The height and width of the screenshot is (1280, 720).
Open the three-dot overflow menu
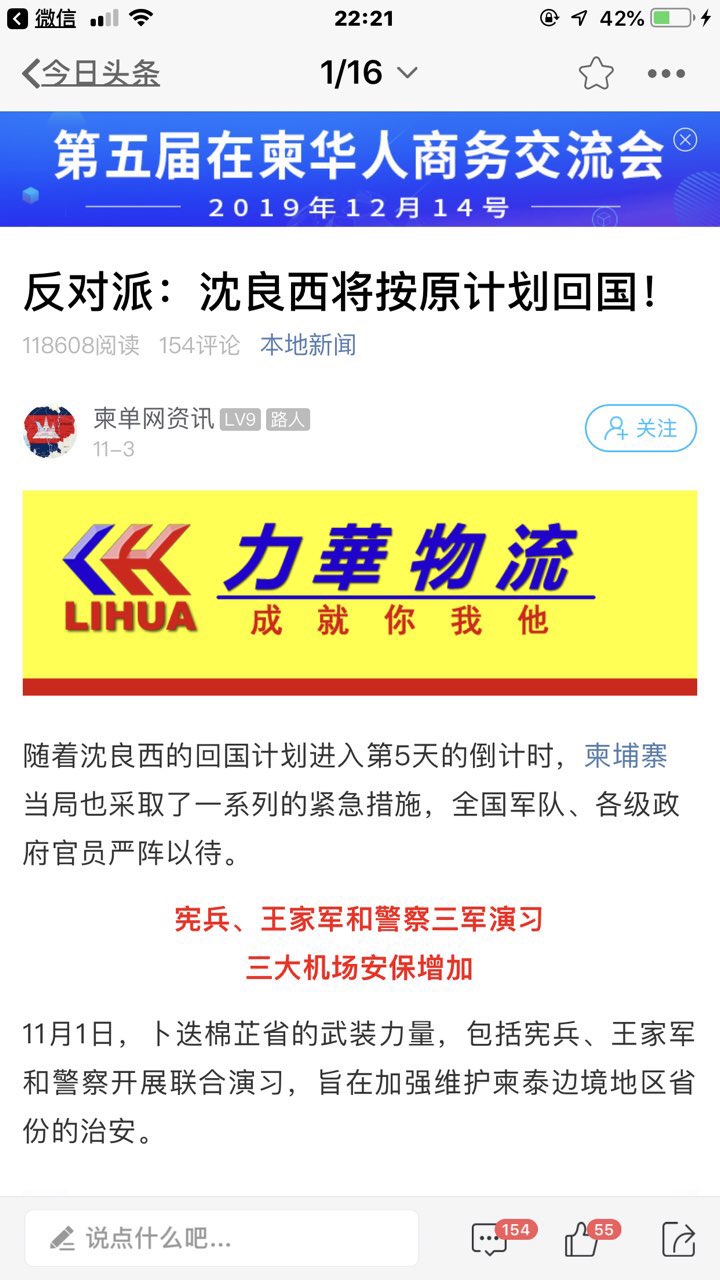click(666, 73)
